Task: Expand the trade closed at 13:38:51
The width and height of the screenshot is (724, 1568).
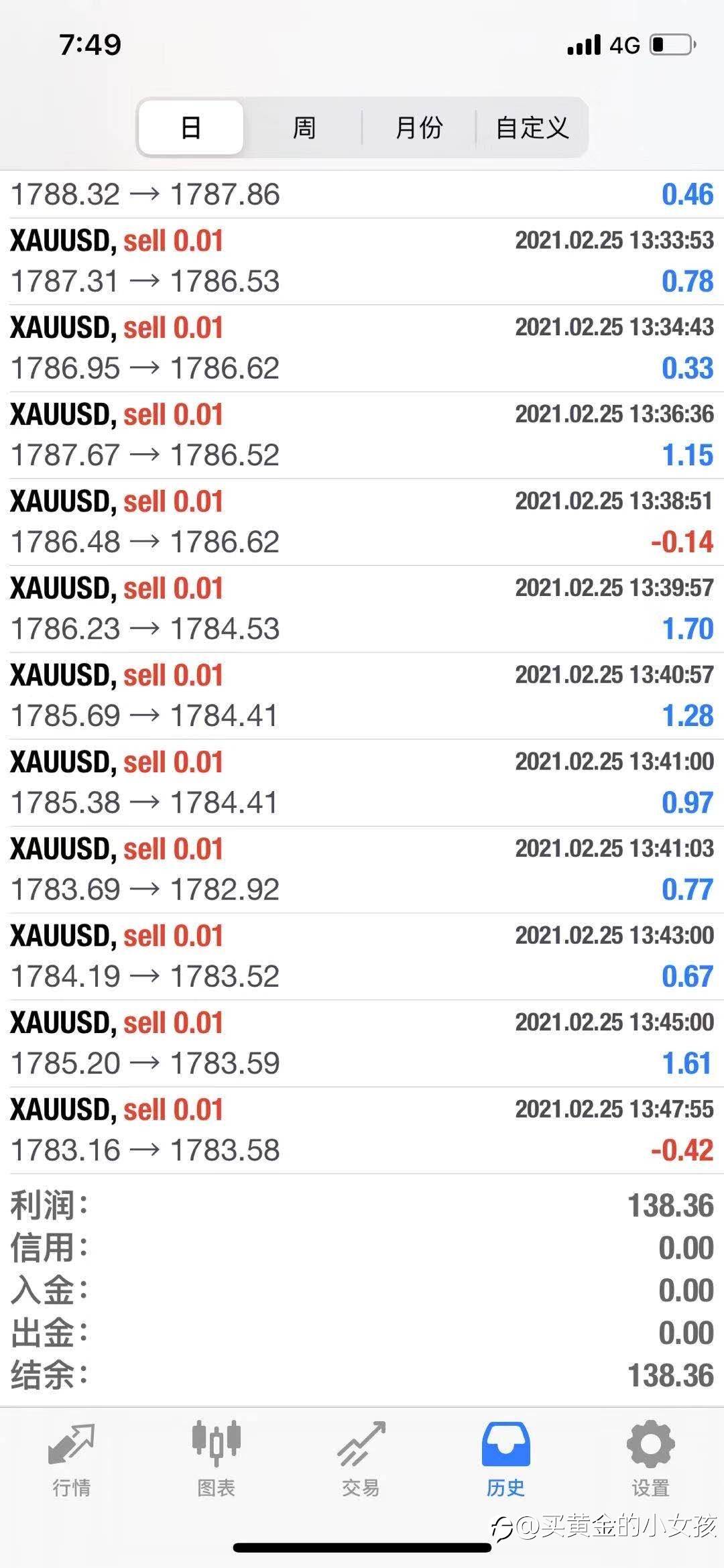Action: click(x=362, y=522)
